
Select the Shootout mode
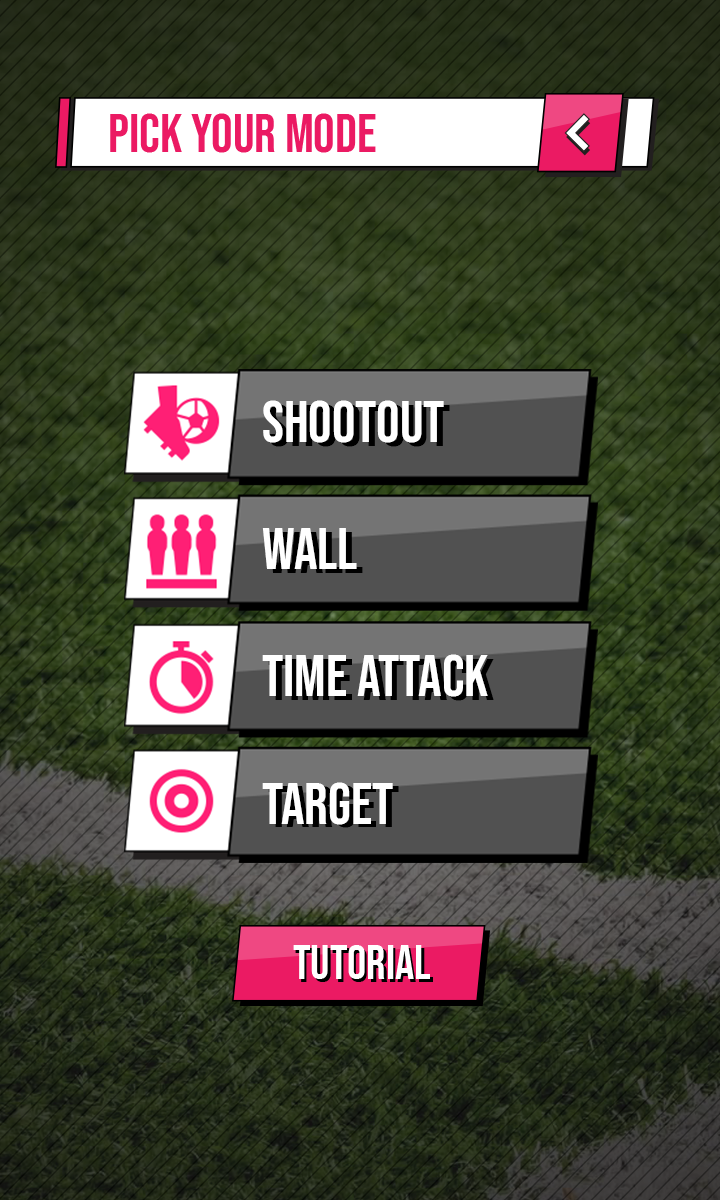pyautogui.click(x=408, y=424)
